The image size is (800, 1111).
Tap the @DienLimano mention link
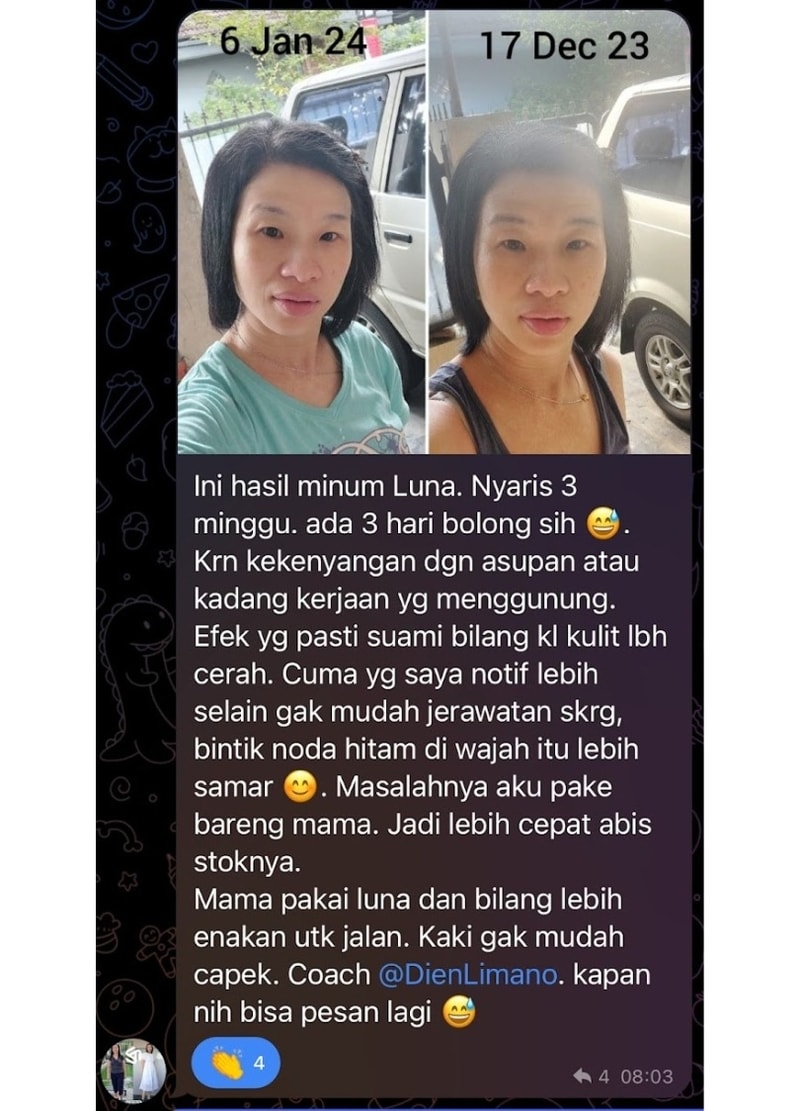[x=468, y=973]
